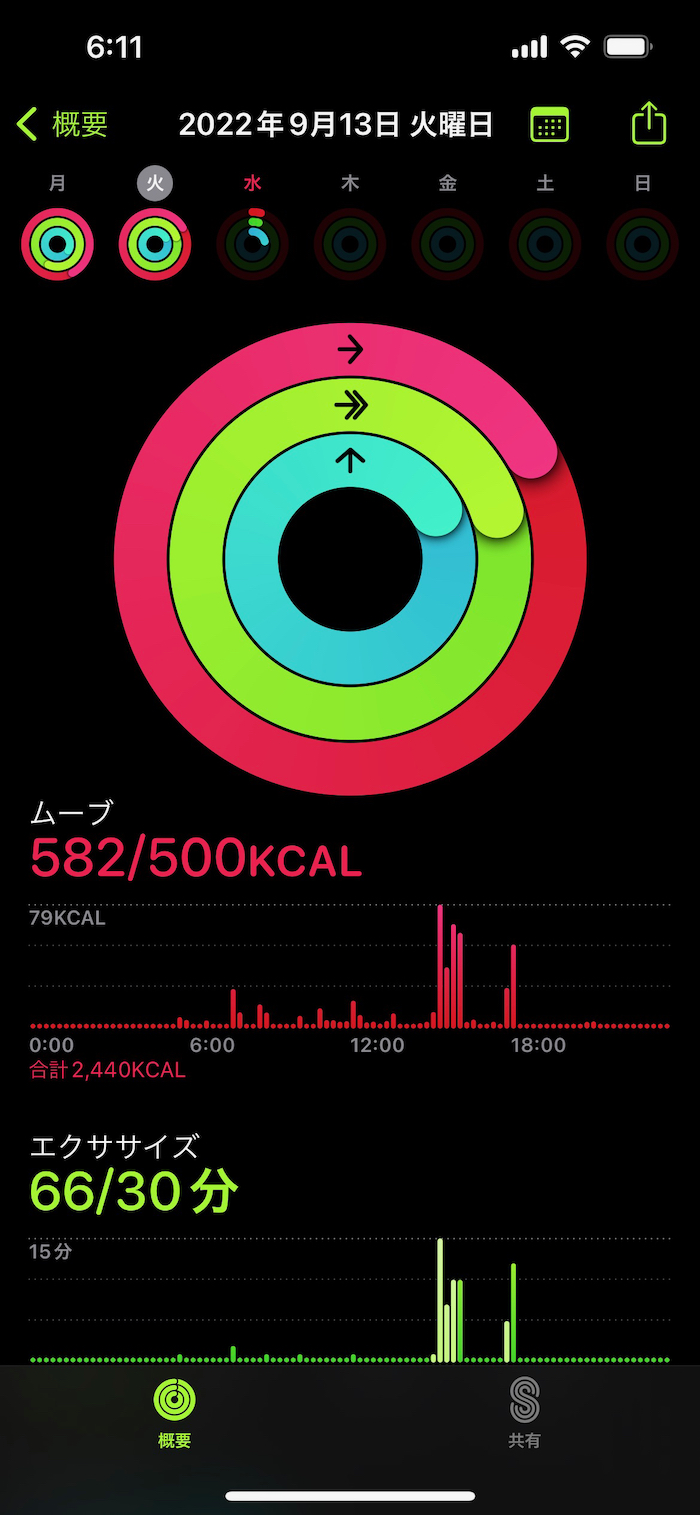Switch to the 概要 tab
The image size is (700, 1515).
175,1412
